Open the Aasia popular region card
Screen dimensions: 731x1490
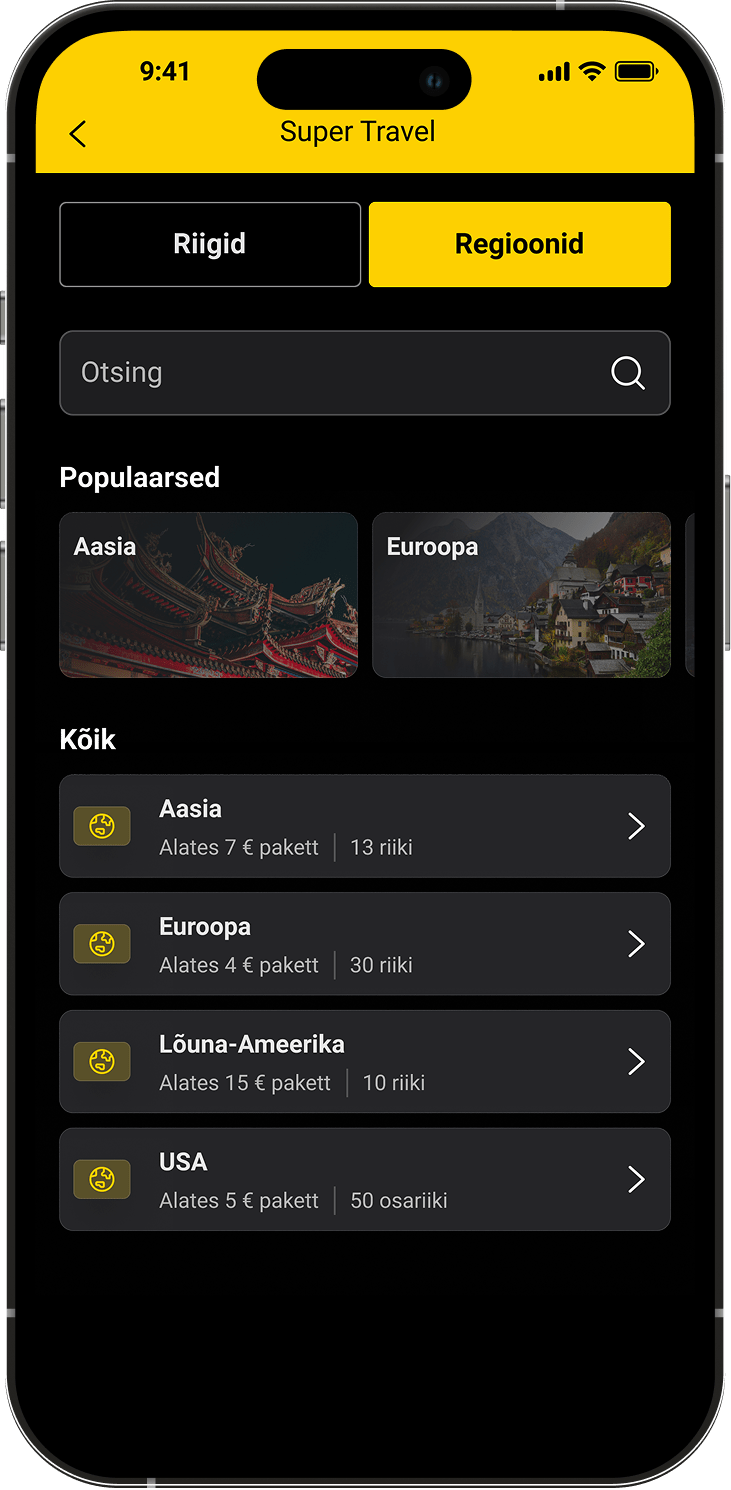208,595
